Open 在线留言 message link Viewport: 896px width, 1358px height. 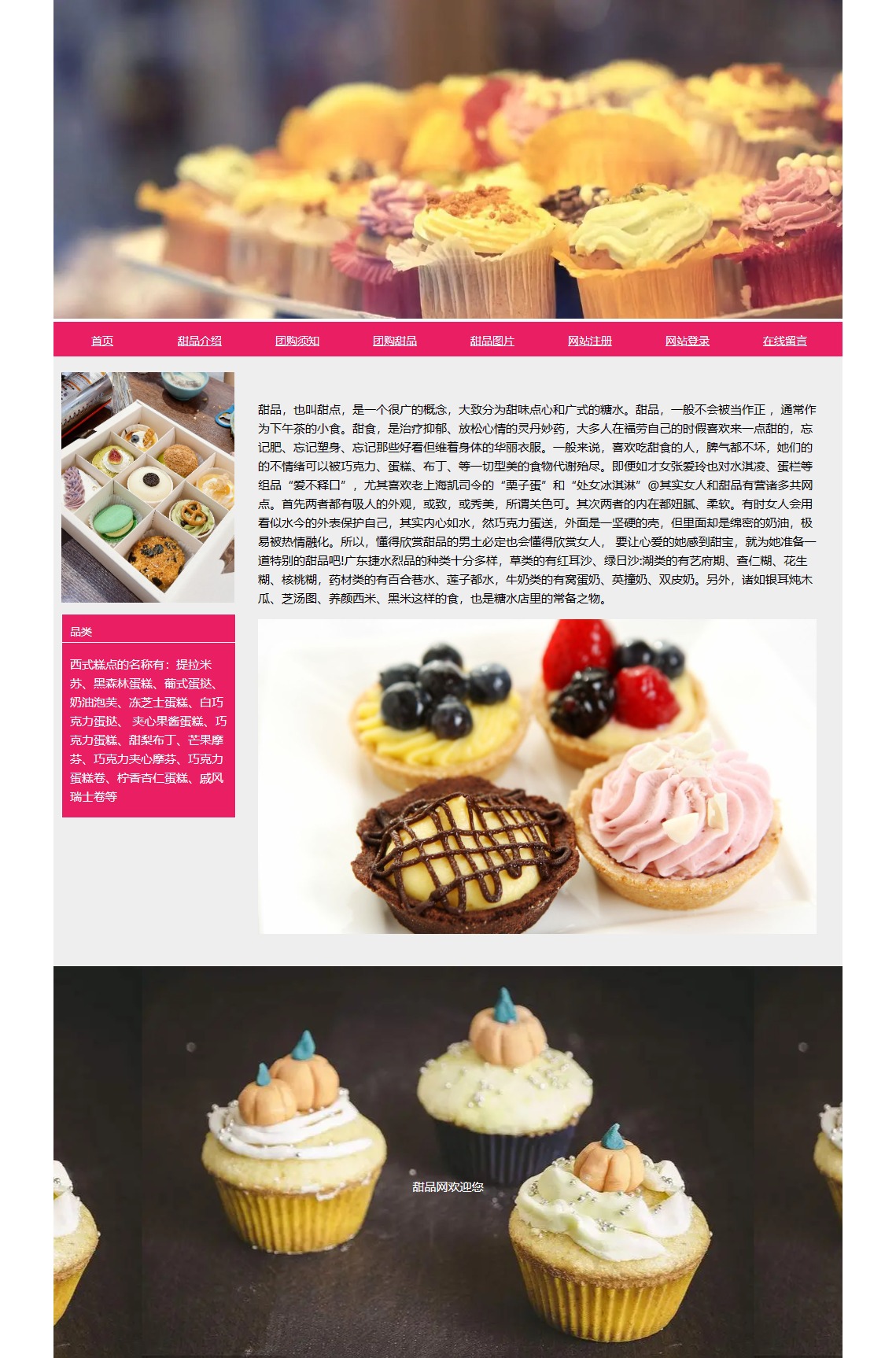pyautogui.click(x=785, y=341)
